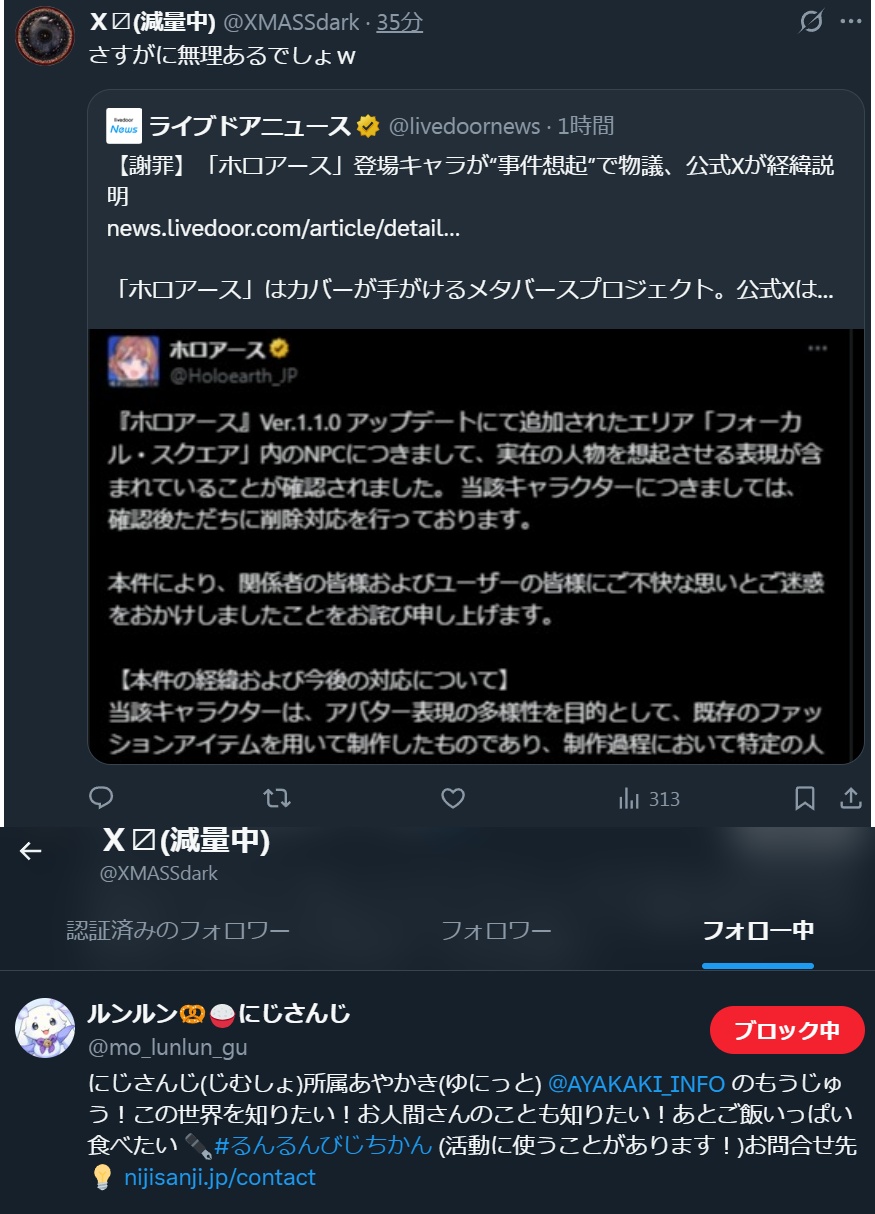Share the post by @XMASSdark
Image resolution: width=875 pixels, height=1214 pixels.
[x=851, y=798]
